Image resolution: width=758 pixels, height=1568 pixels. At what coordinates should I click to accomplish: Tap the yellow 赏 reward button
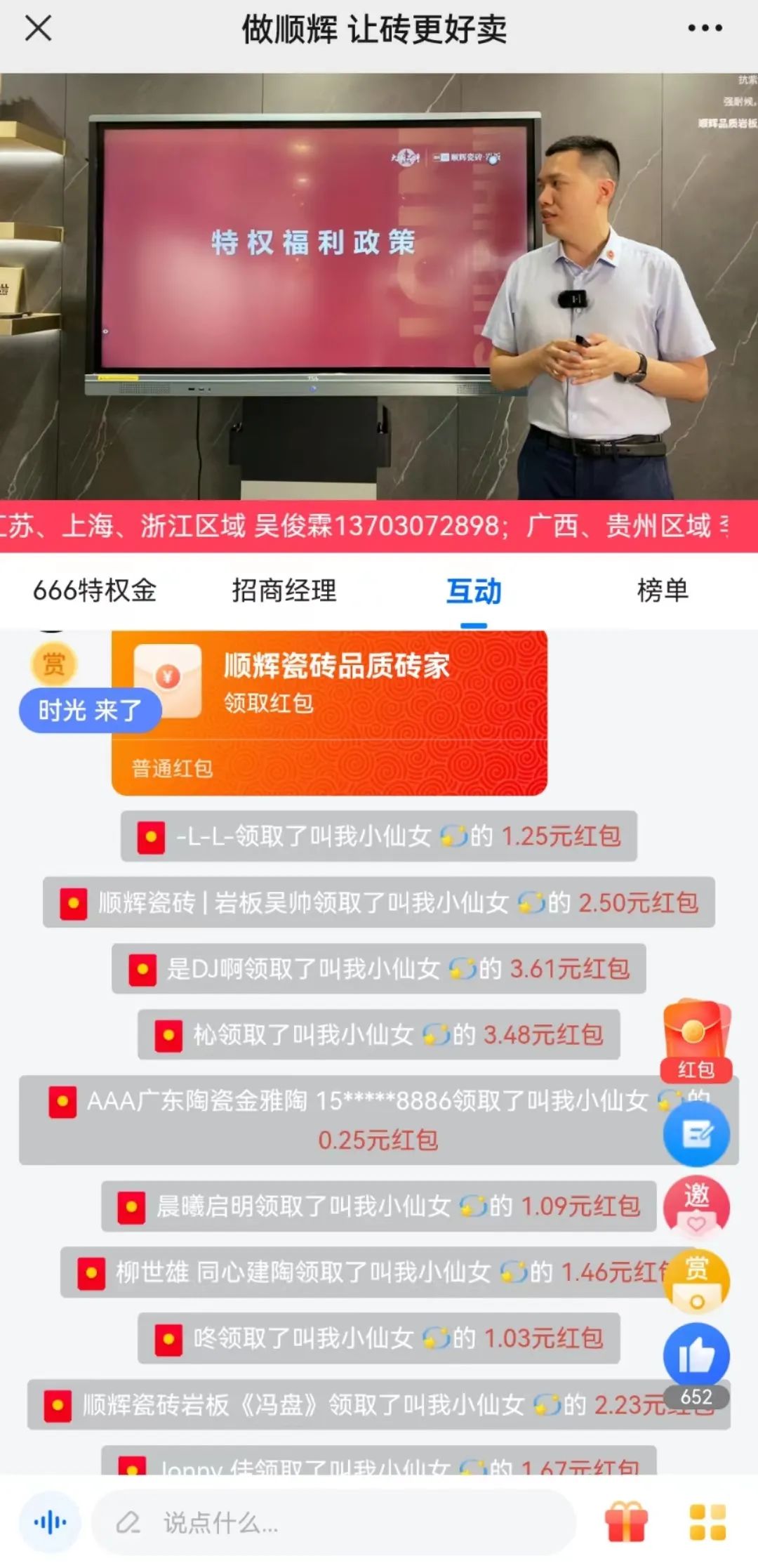coord(696,1279)
